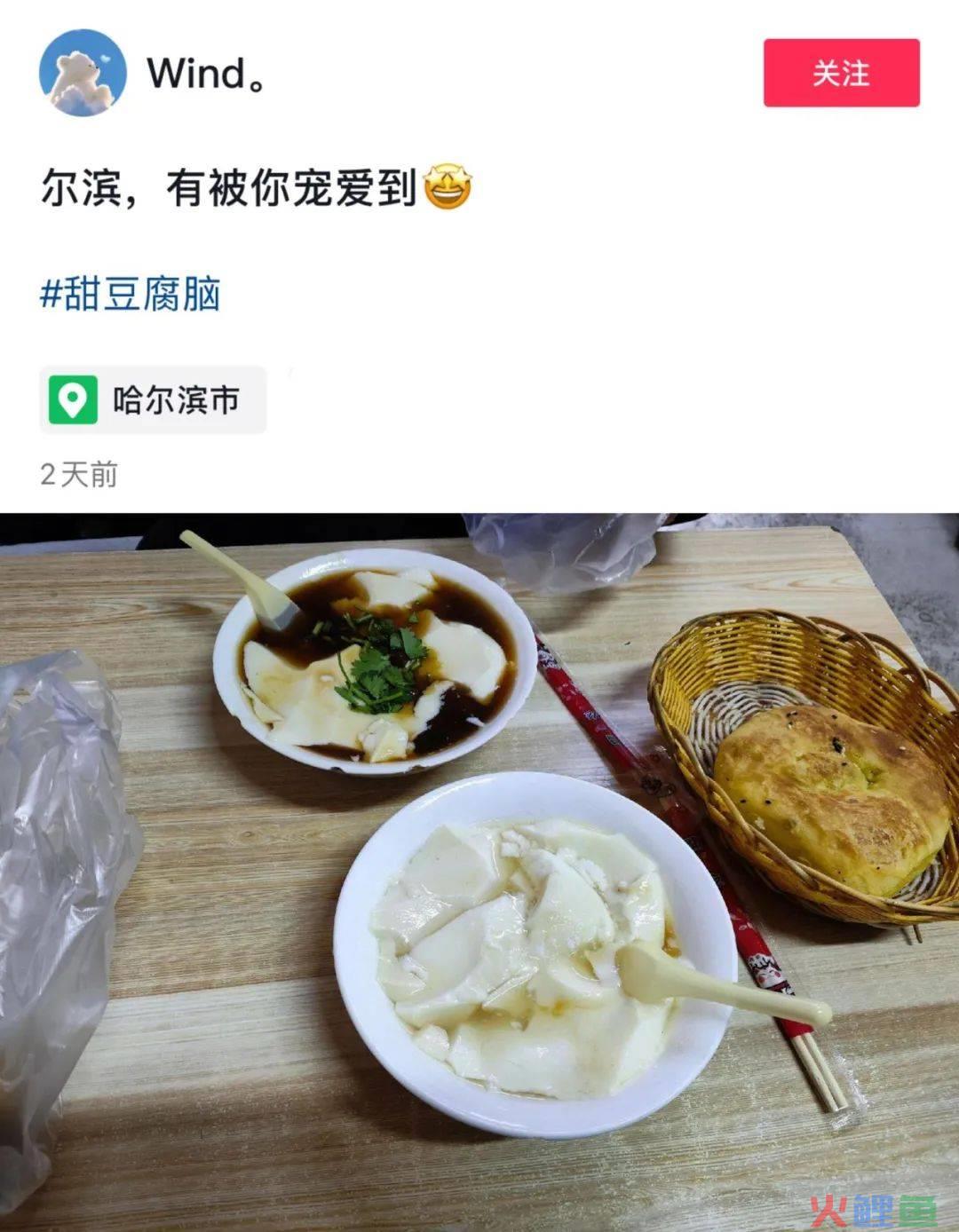959x1232 pixels.
Task: Open the 哈尔滨市 location tag
Action: point(153,400)
